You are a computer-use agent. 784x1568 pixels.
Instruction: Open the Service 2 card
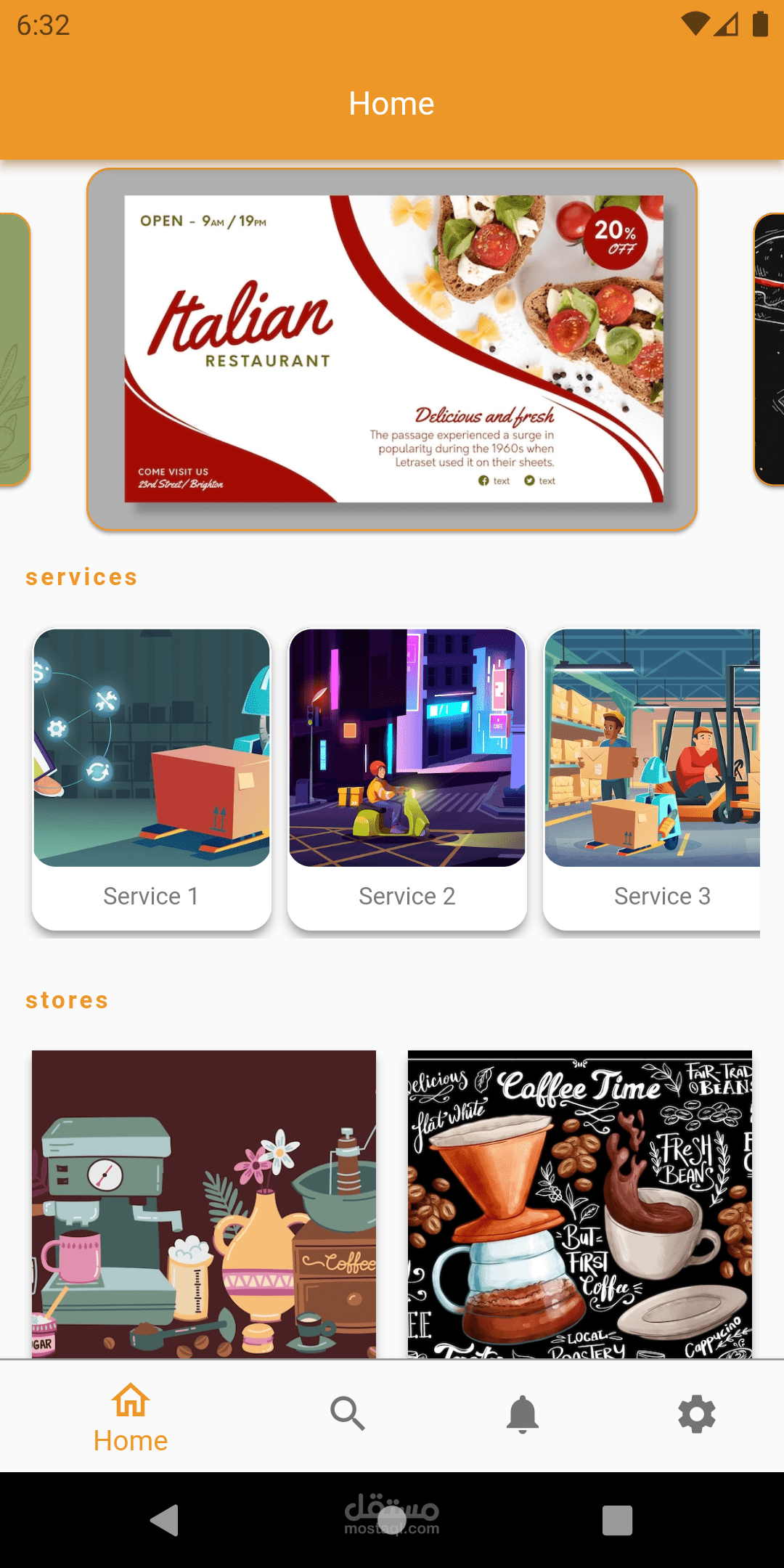click(407, 779)
